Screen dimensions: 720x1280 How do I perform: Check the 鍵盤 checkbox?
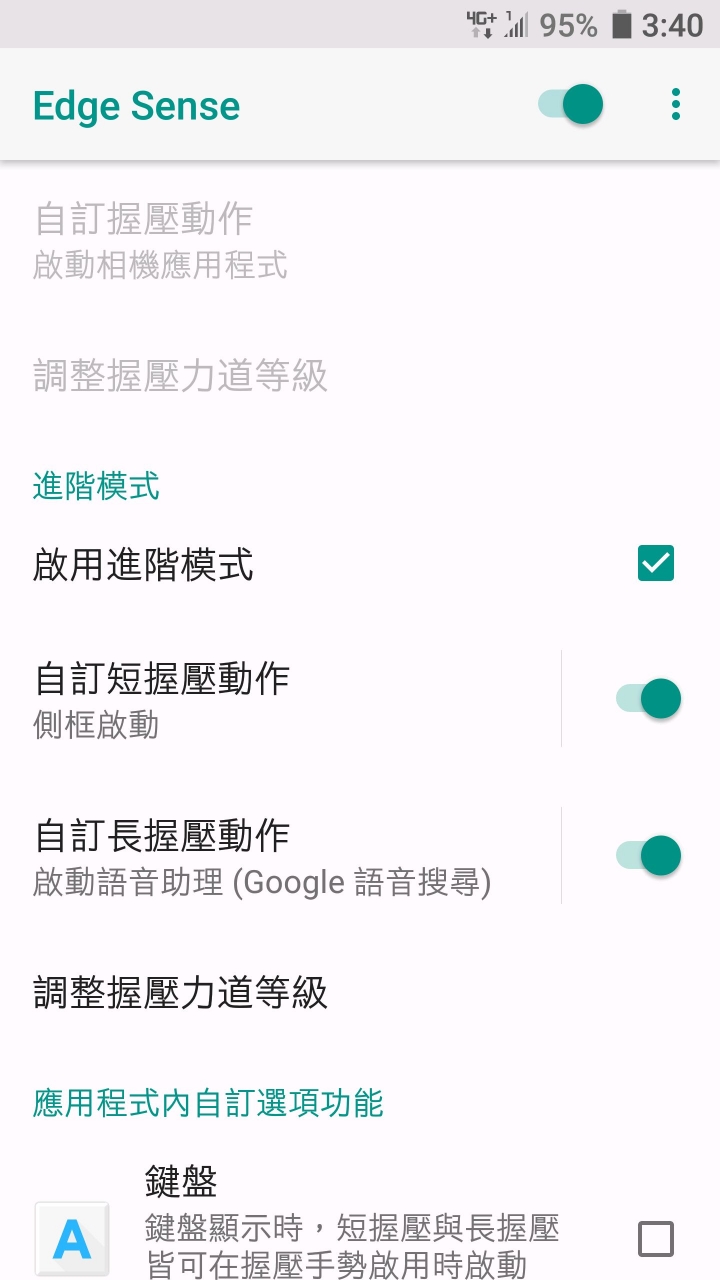point(656,1240)
